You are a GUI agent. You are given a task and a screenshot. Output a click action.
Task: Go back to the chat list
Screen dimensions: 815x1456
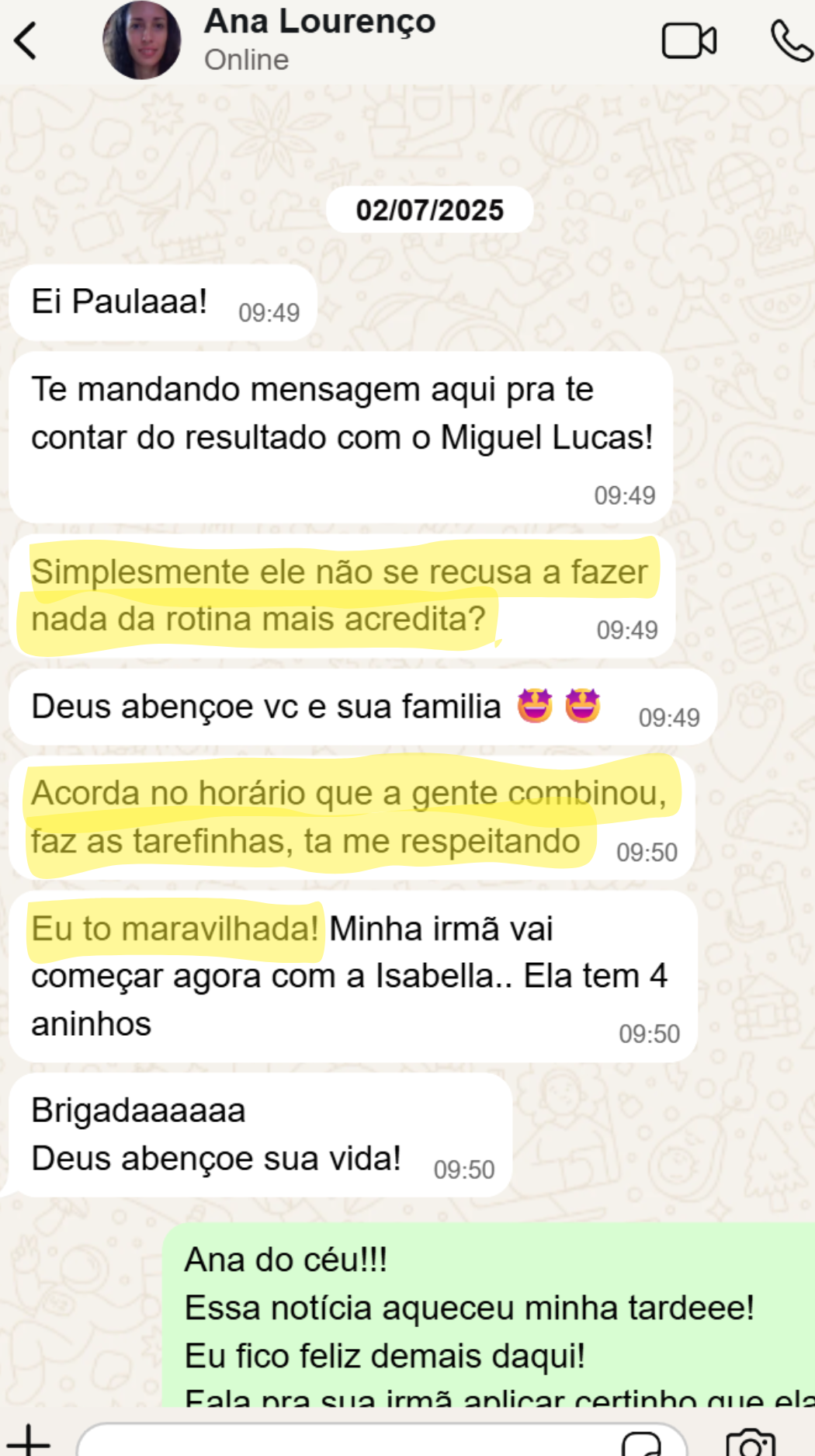coord(26,41)
